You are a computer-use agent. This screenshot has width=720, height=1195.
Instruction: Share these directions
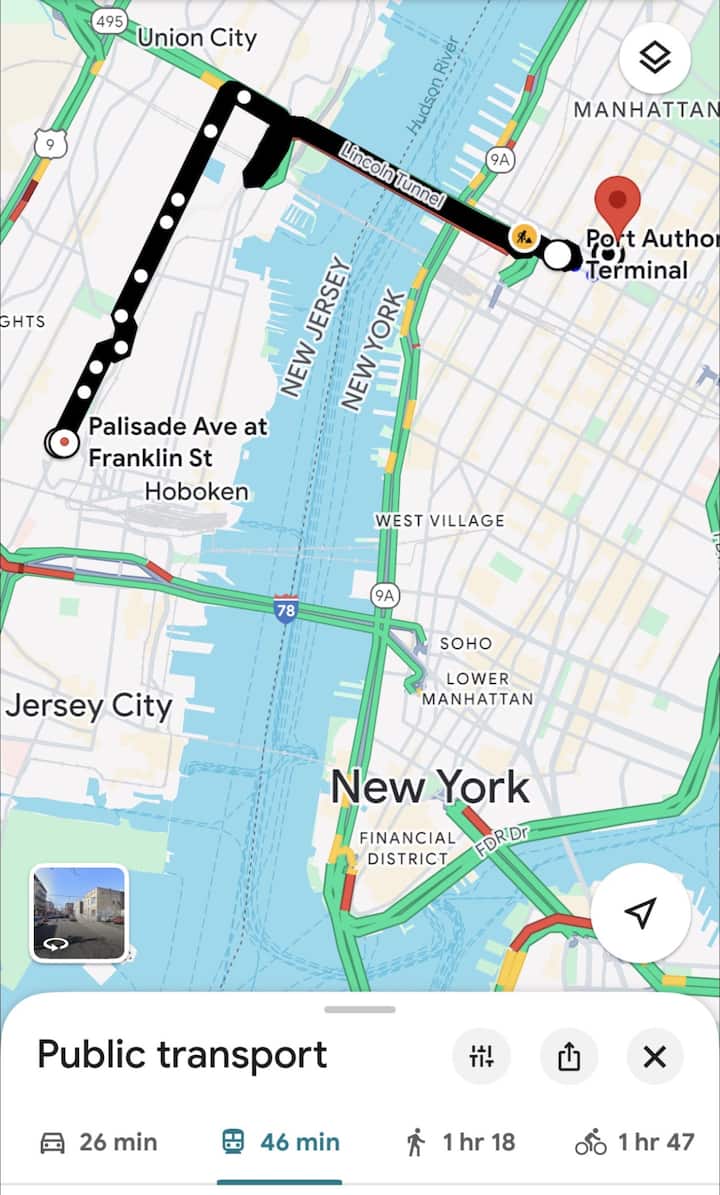pos(568,1056)
